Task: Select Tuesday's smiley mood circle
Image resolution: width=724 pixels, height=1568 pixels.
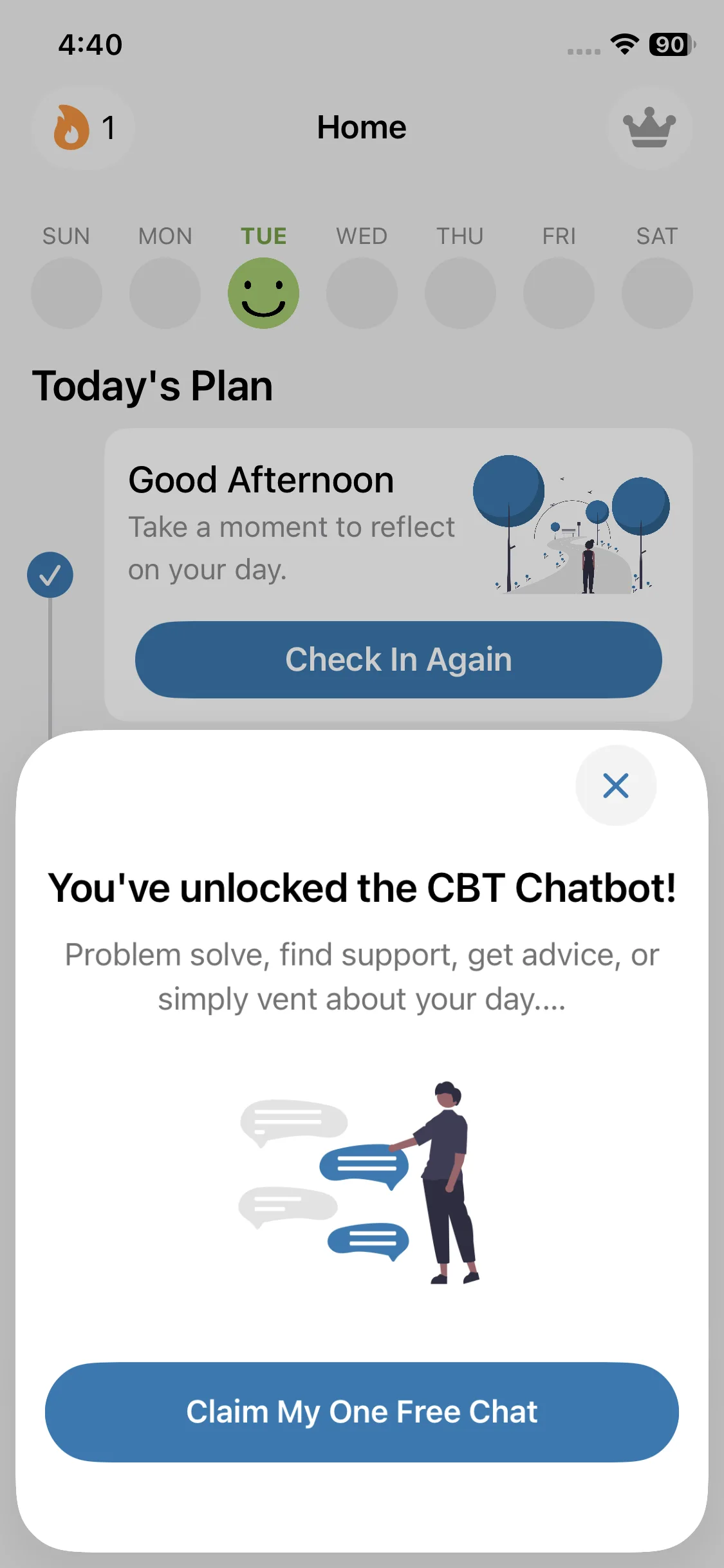Action: pyautogui.click(x=263, y=293)
